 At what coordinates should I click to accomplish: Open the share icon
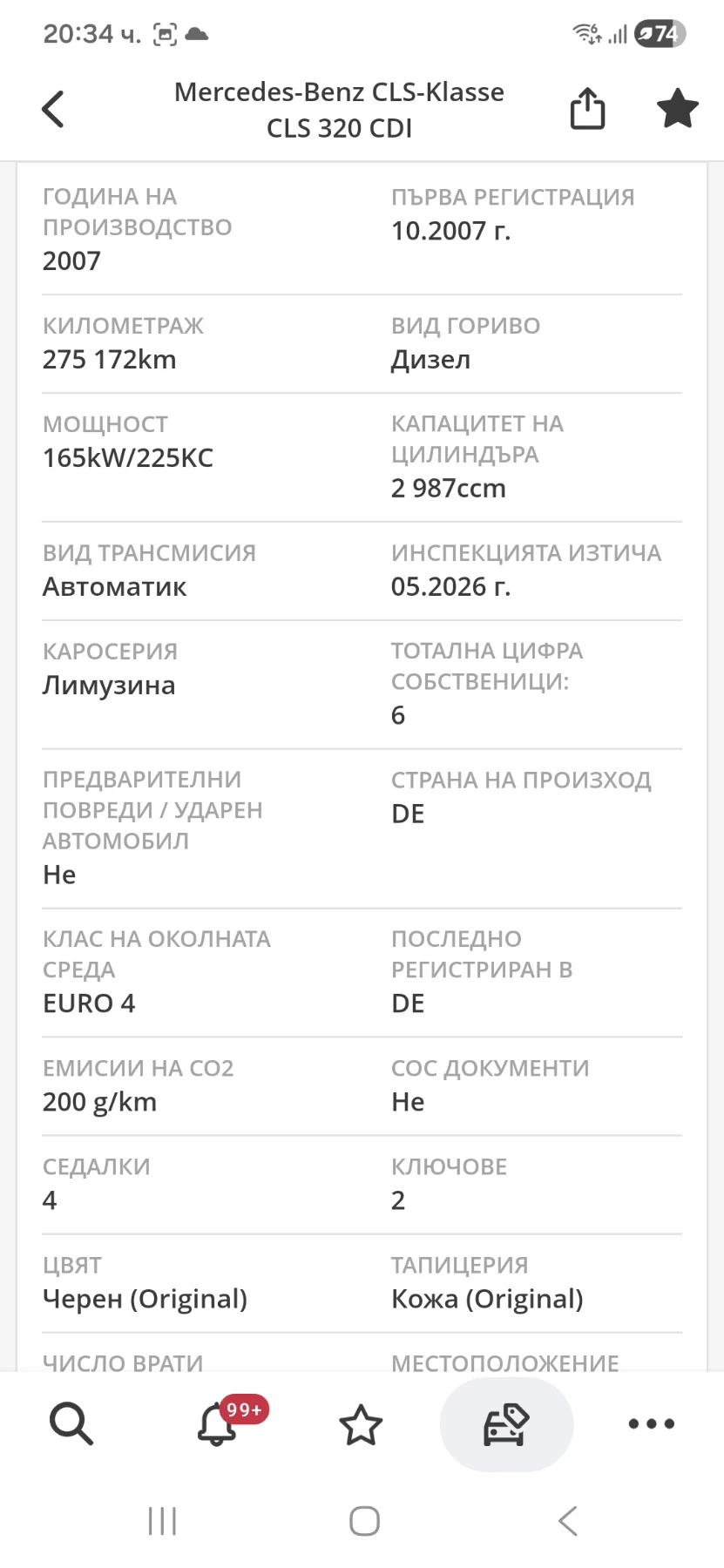587,108
